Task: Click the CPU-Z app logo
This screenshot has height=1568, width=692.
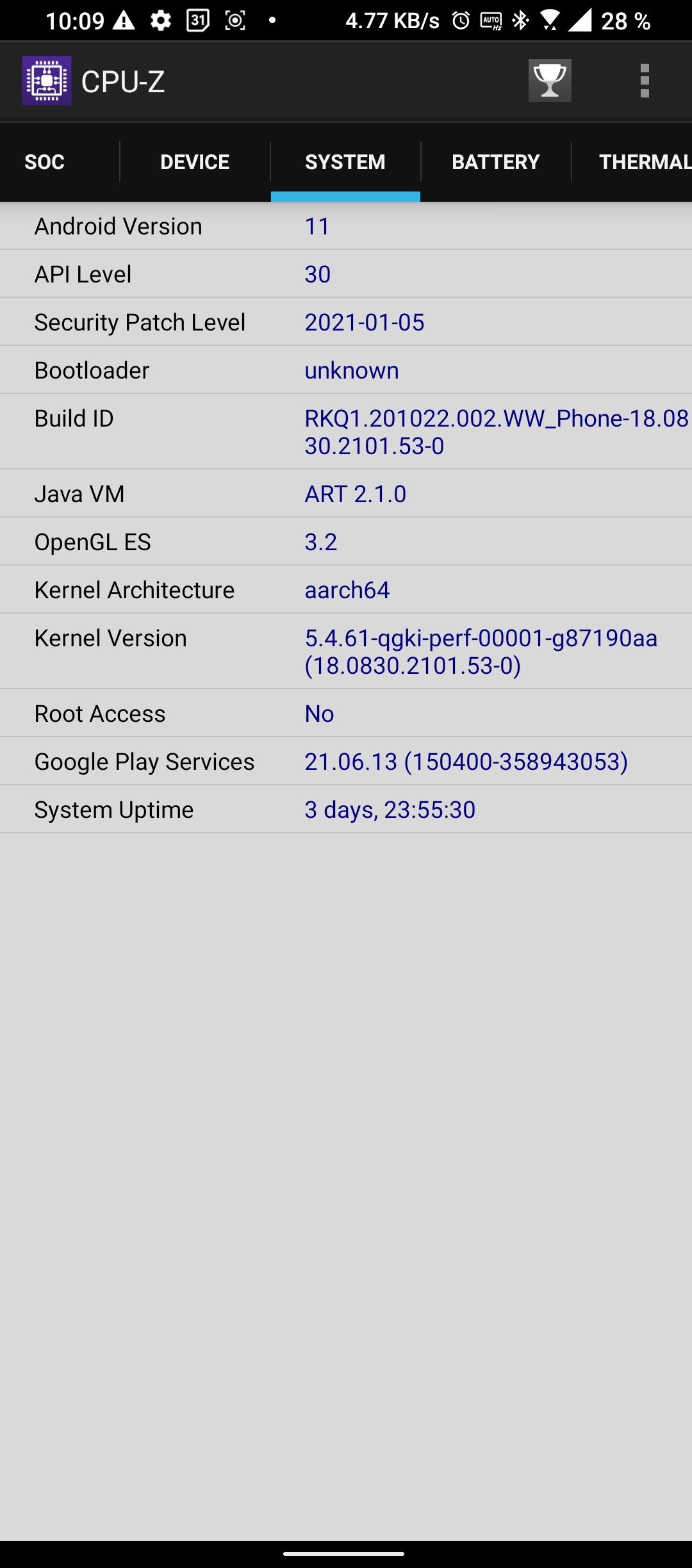Action: point(45,80)
